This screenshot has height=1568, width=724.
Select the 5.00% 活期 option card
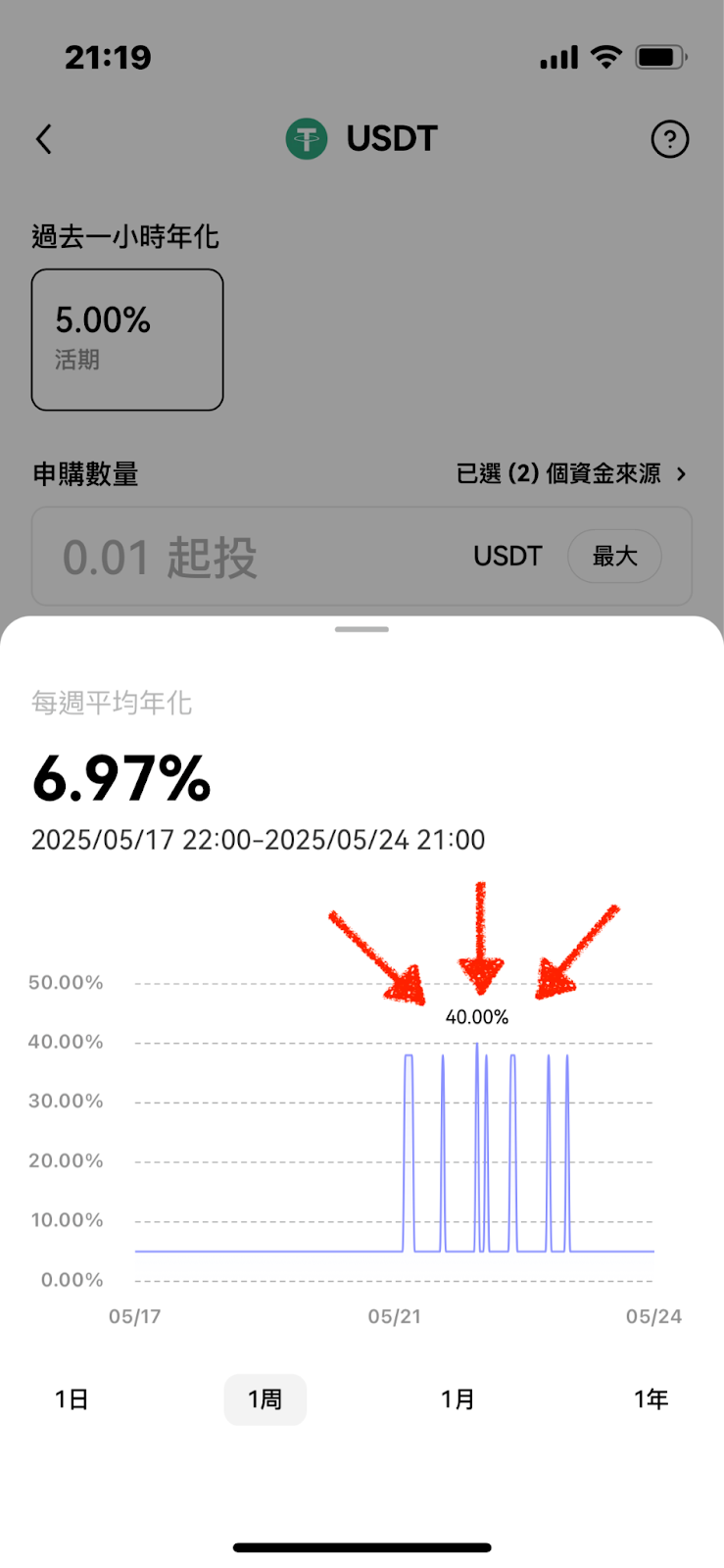click(x=127, y=339)
